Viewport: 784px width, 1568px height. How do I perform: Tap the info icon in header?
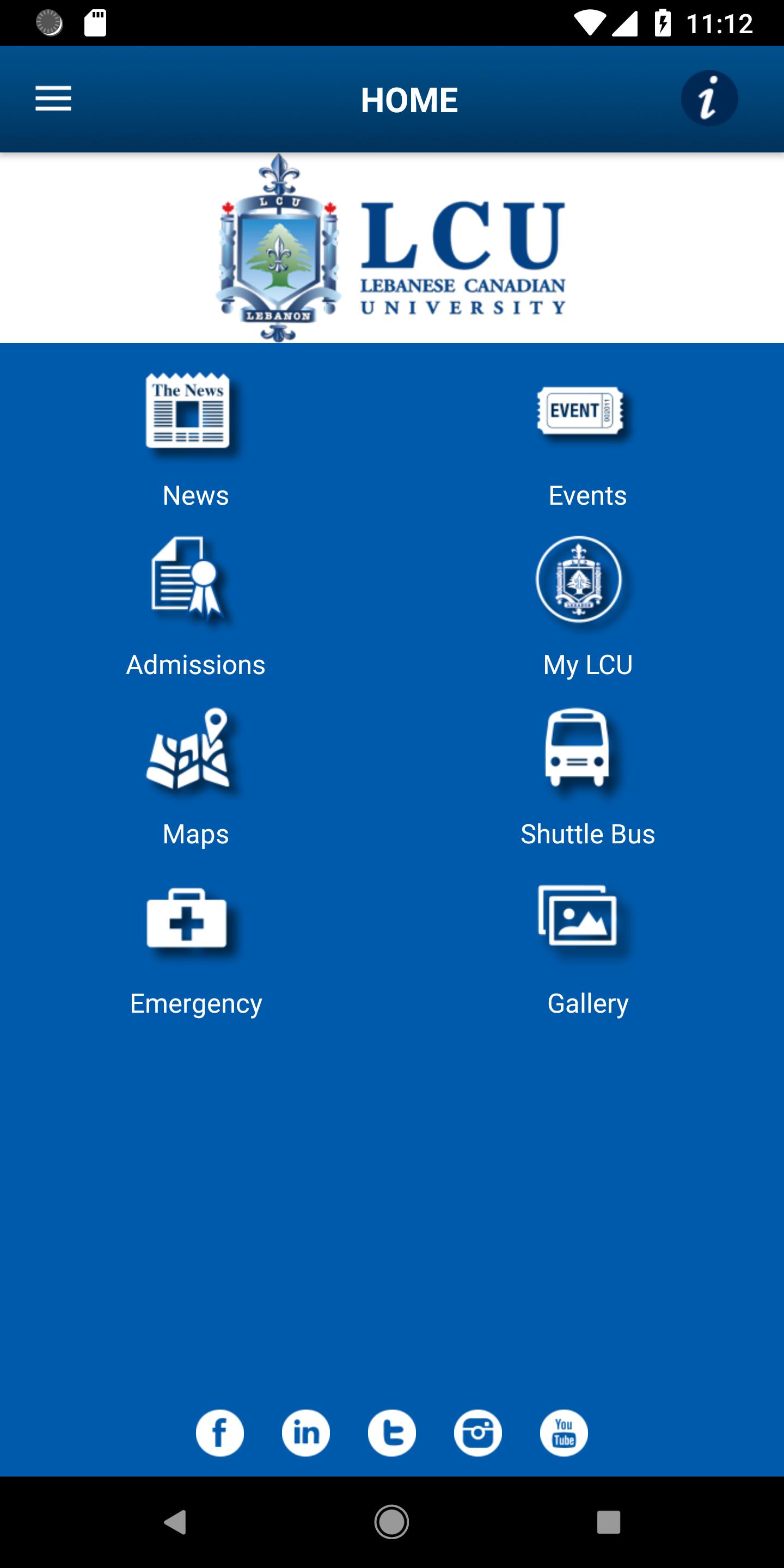709,99
